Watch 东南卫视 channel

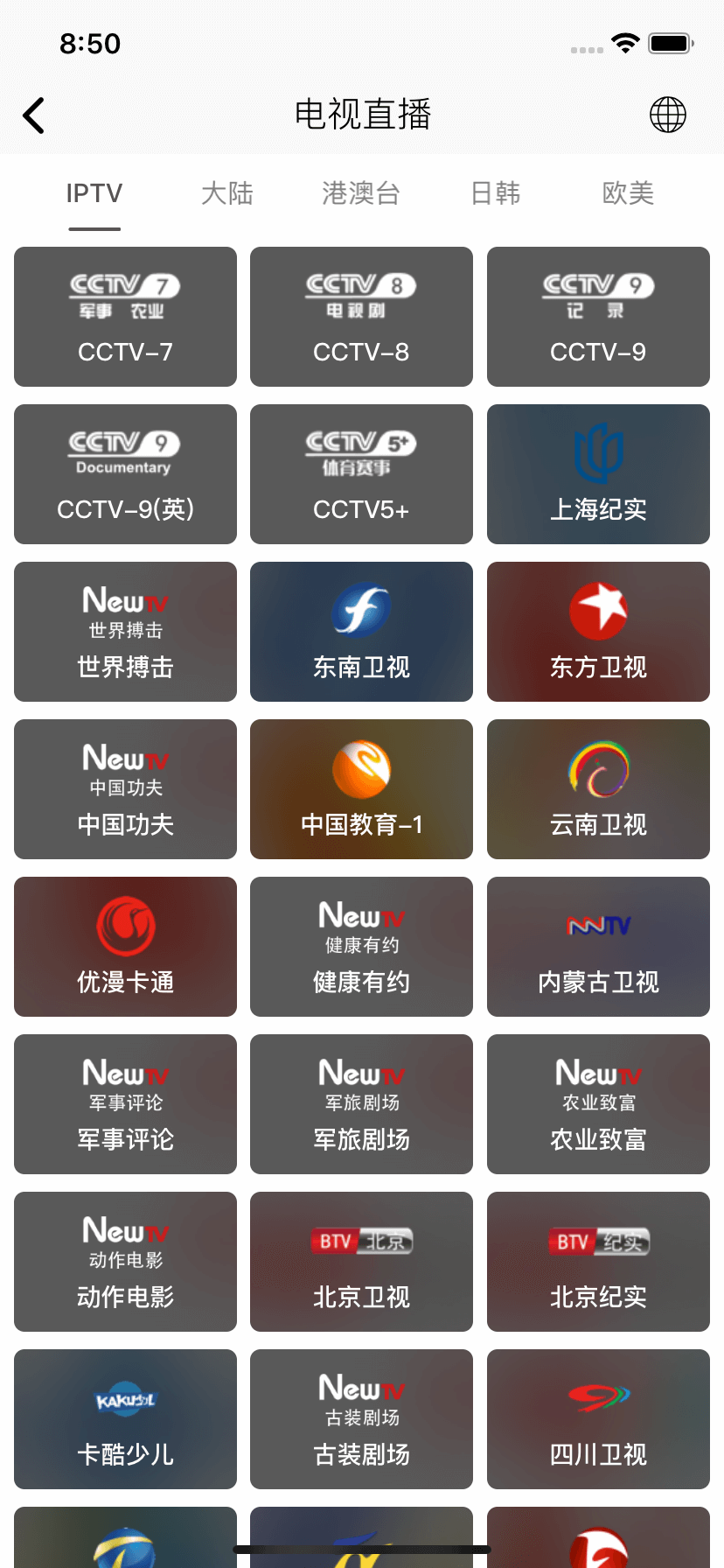pos(361,632)
